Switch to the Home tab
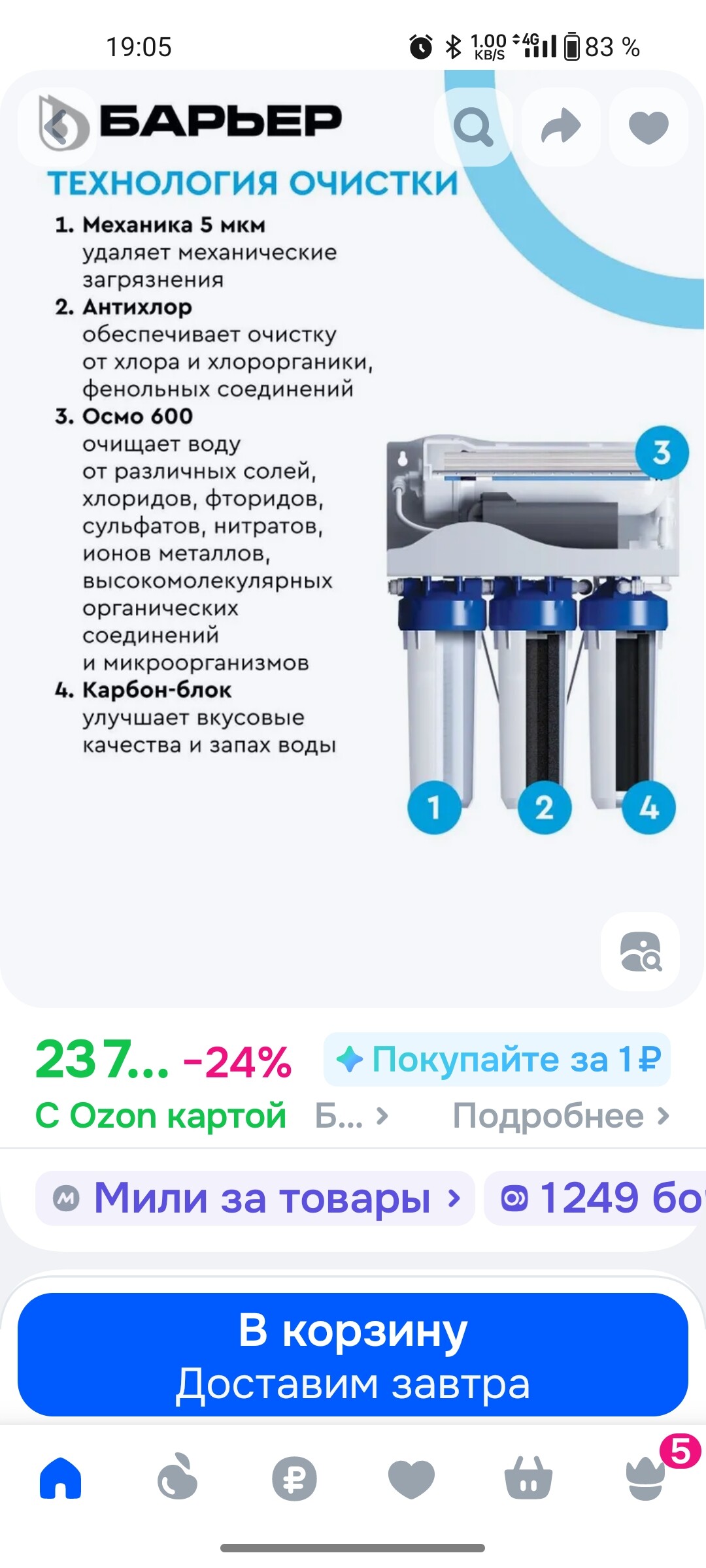 (60, 1478)
